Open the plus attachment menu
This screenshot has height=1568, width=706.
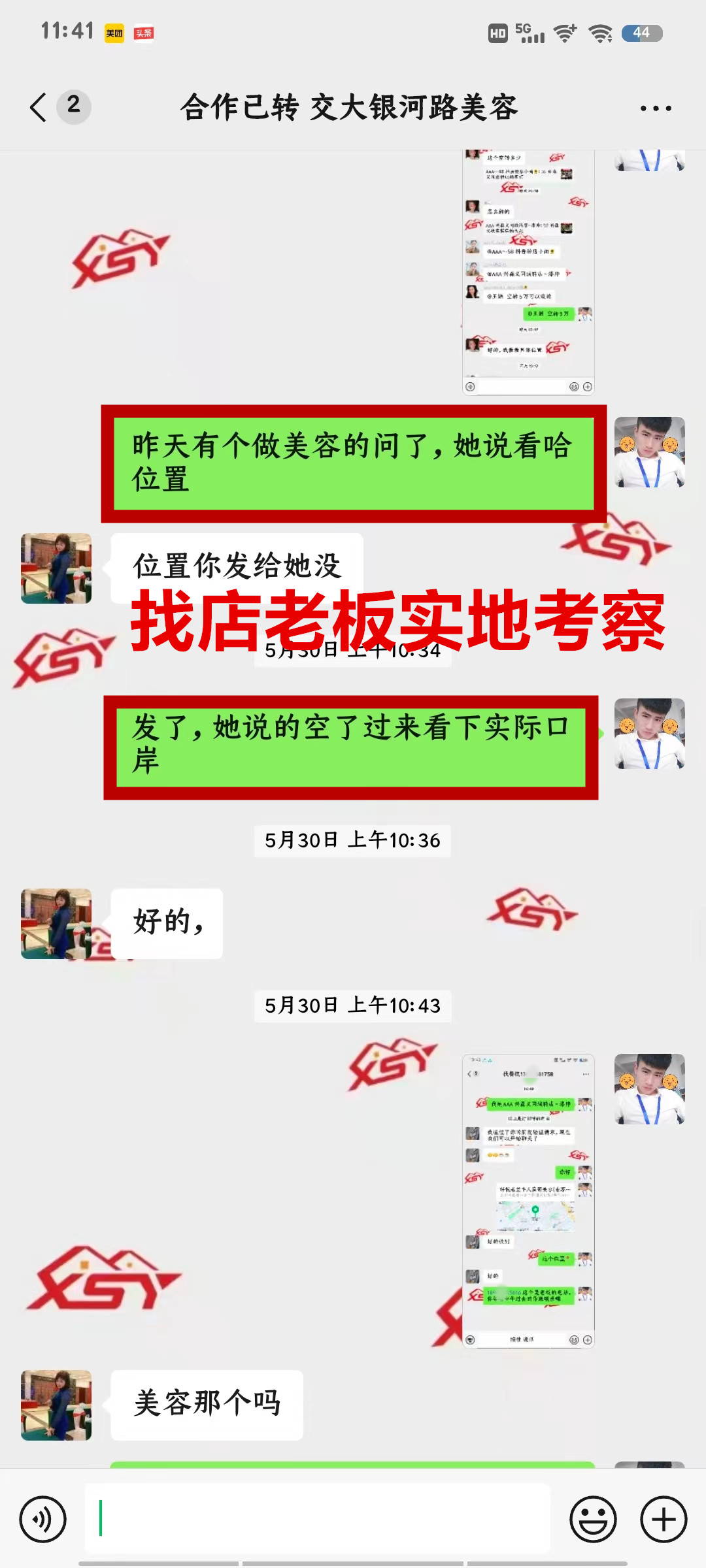click(x=664, y=1519)
